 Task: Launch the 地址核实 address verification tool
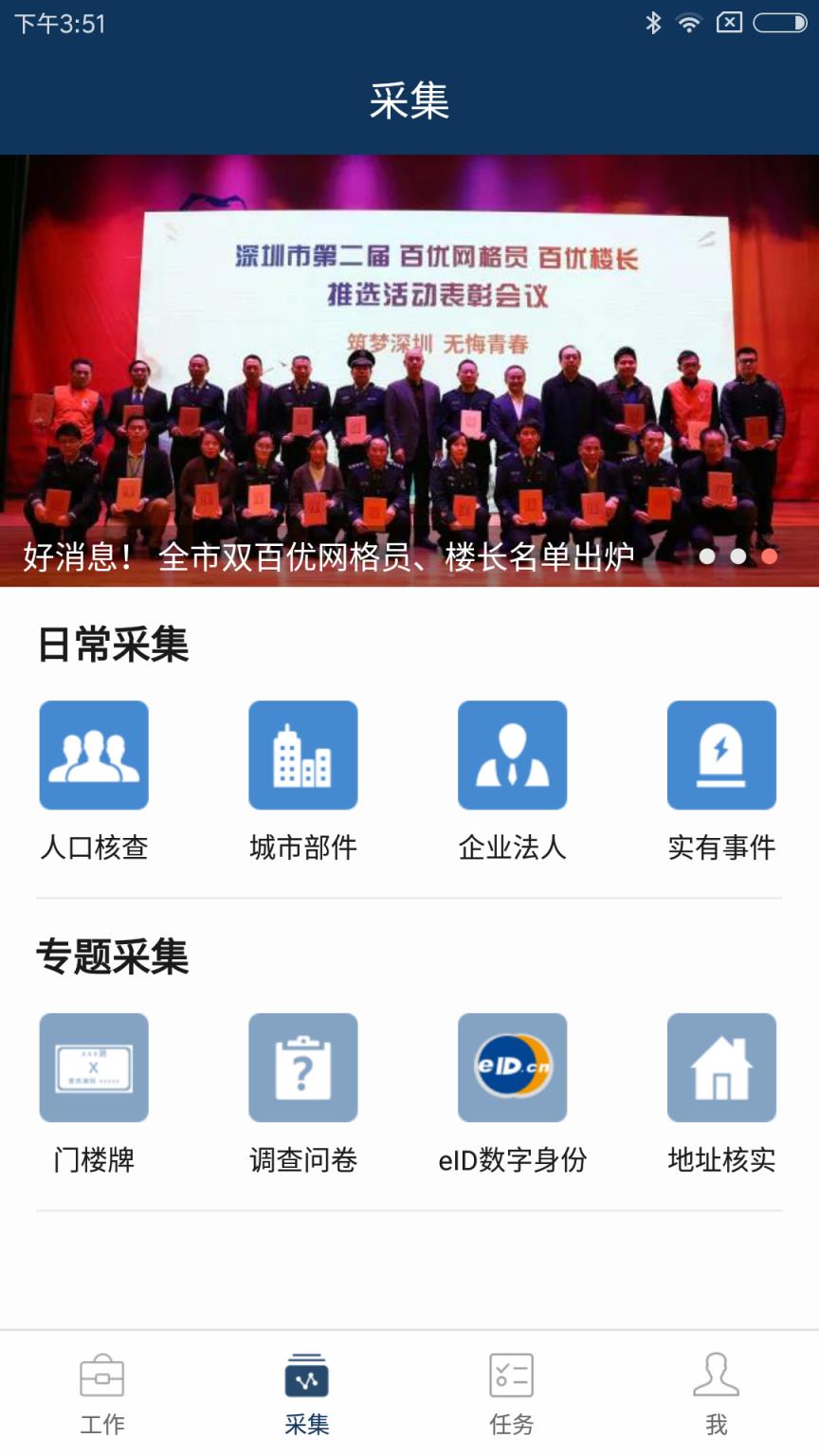point(721,1067)
